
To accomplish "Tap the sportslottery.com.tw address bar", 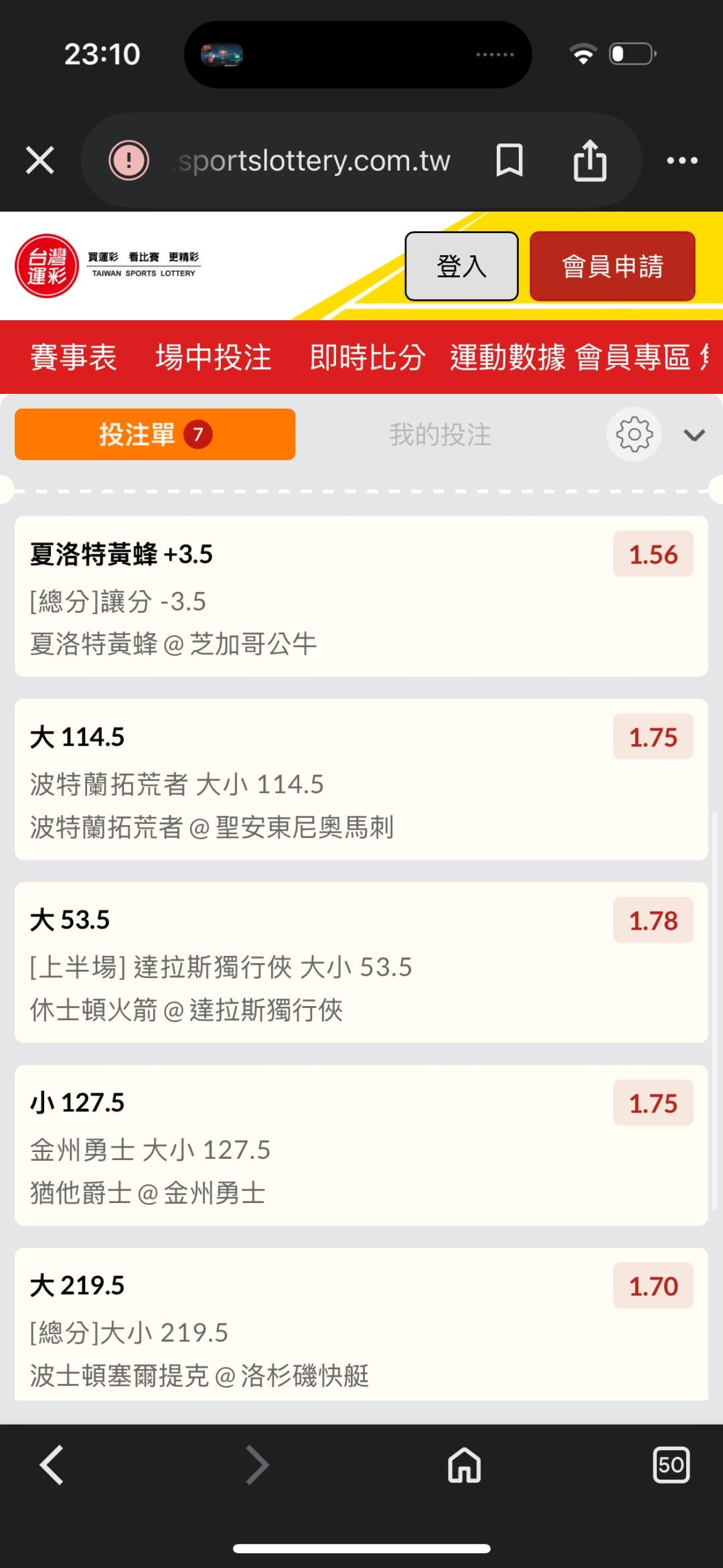I will click(313, 161).
